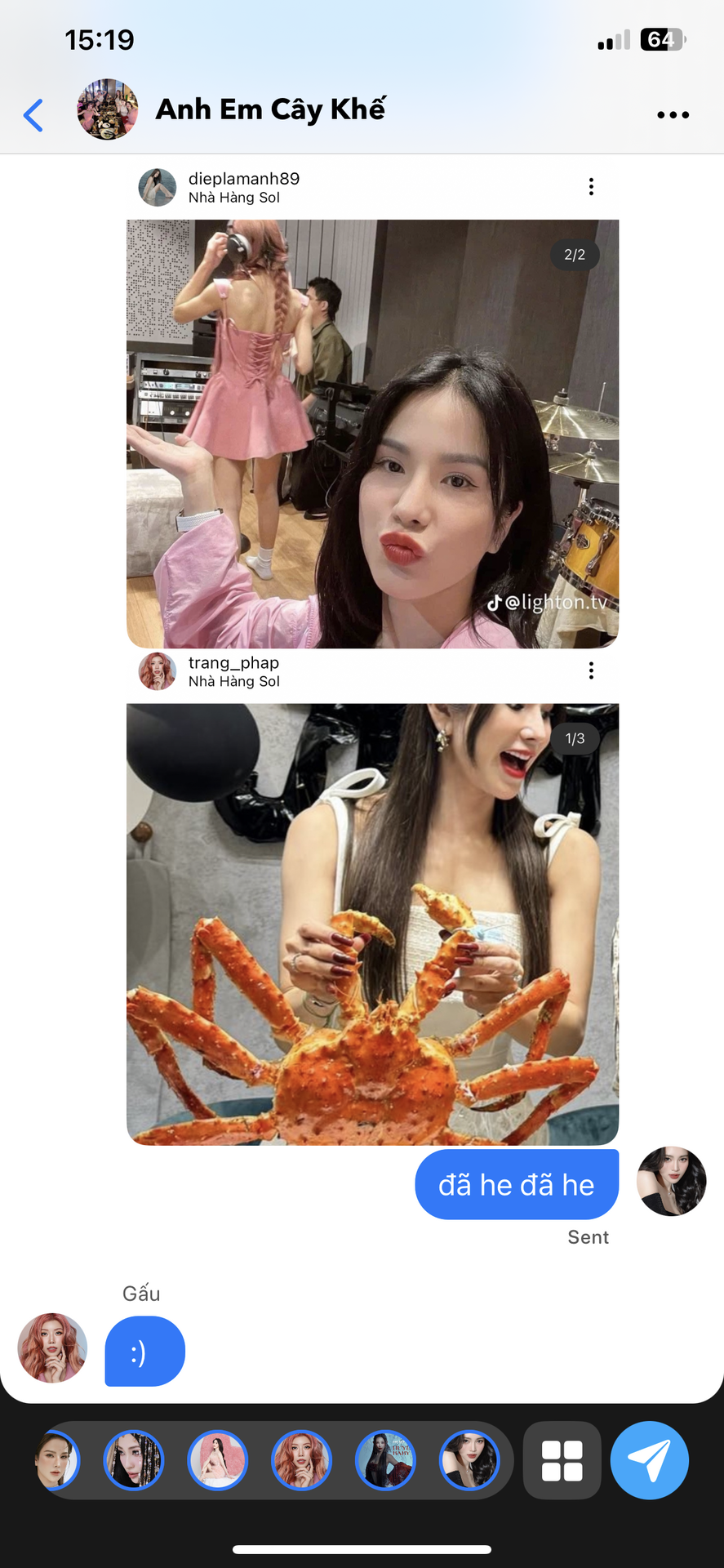Tap Gấu's avatar beside the smiley message
Screen dimensions: 724x1568
click(52, 1347)
